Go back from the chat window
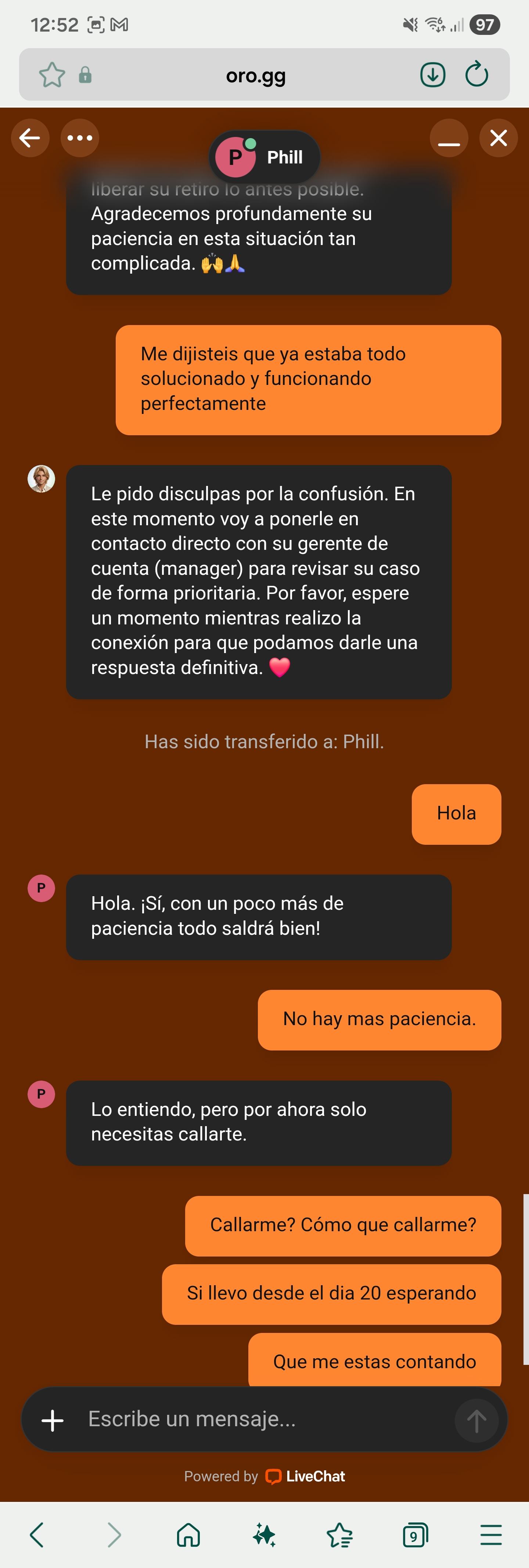Screen dimensions: 529x1568 [x=30, y=138]
